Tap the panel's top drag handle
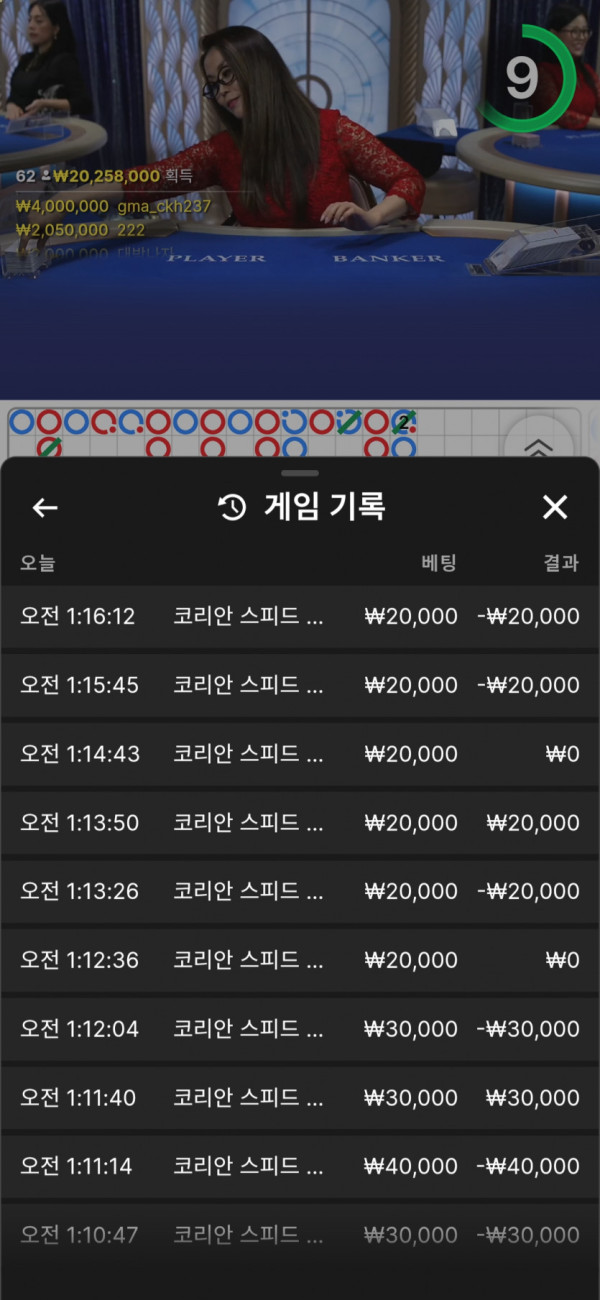600x1300 pixels. click(300, 473)
